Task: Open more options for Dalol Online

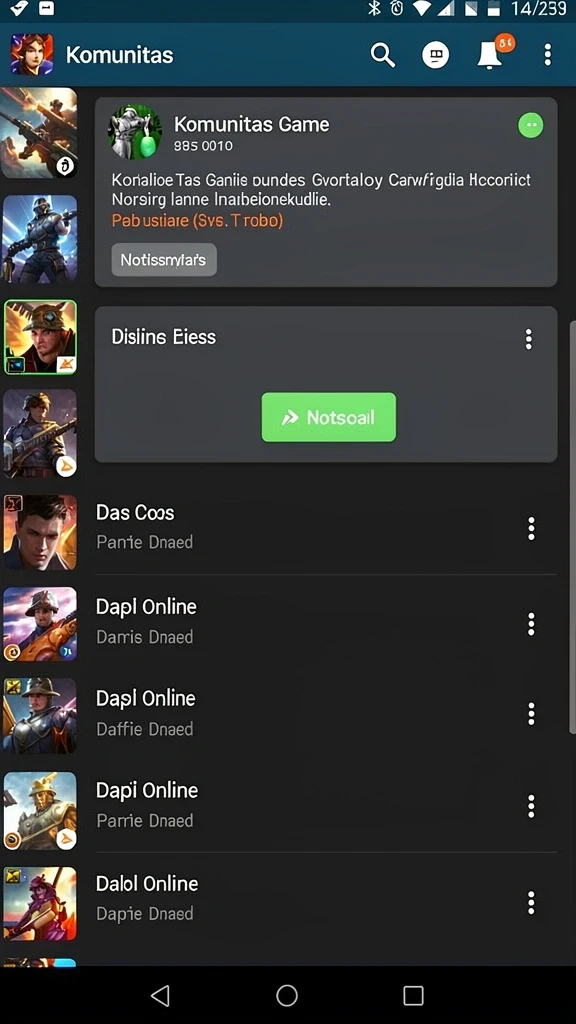Action: click(x=531, y=903)
